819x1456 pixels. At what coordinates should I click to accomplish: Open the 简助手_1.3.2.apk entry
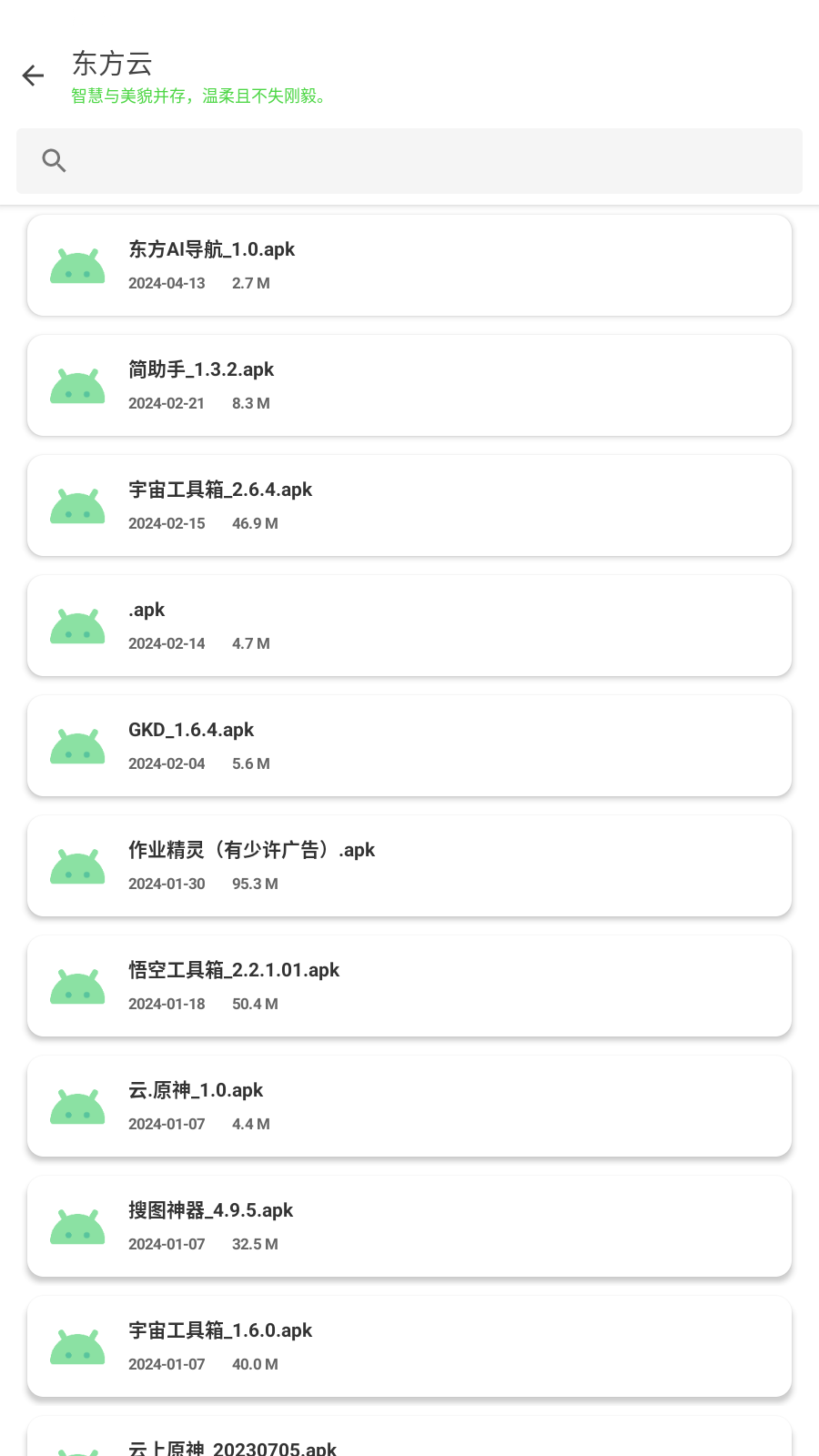pyautogui.click(x=409, y=386)
